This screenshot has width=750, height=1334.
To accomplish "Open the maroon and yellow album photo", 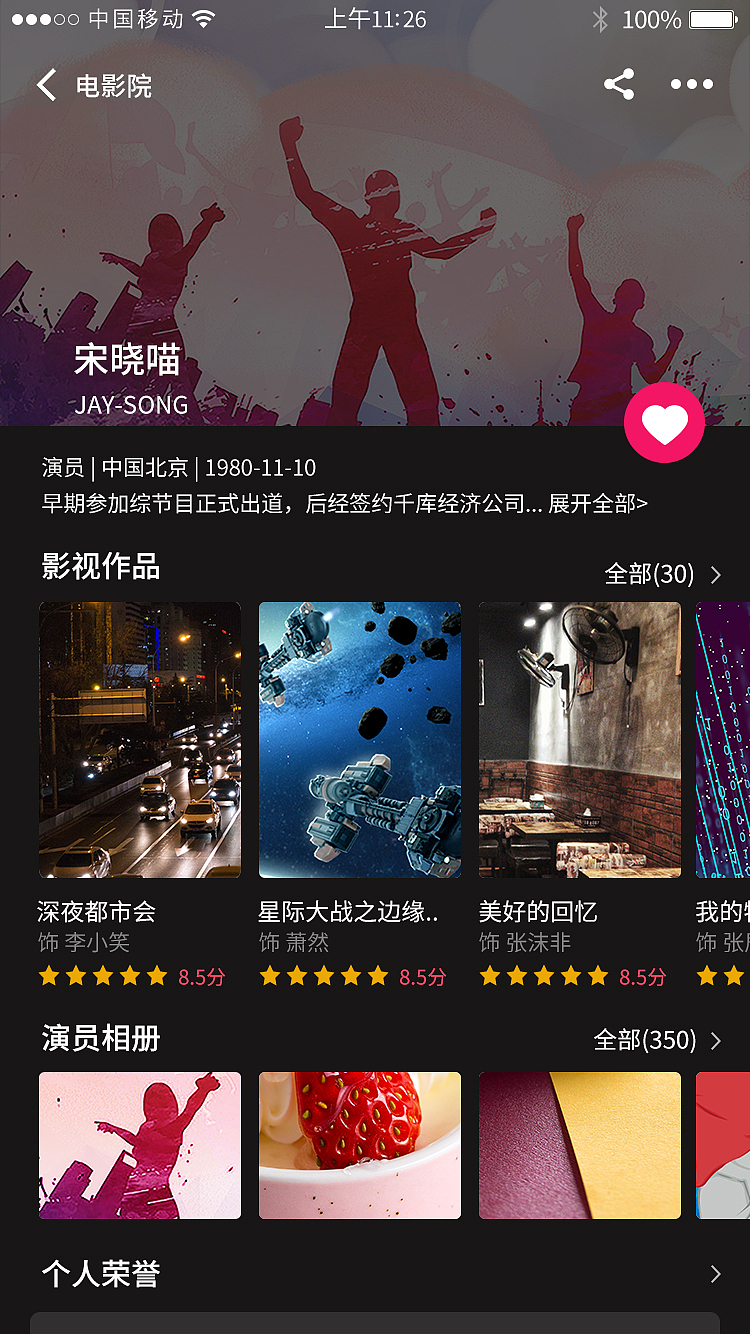I will (580, 1145).
